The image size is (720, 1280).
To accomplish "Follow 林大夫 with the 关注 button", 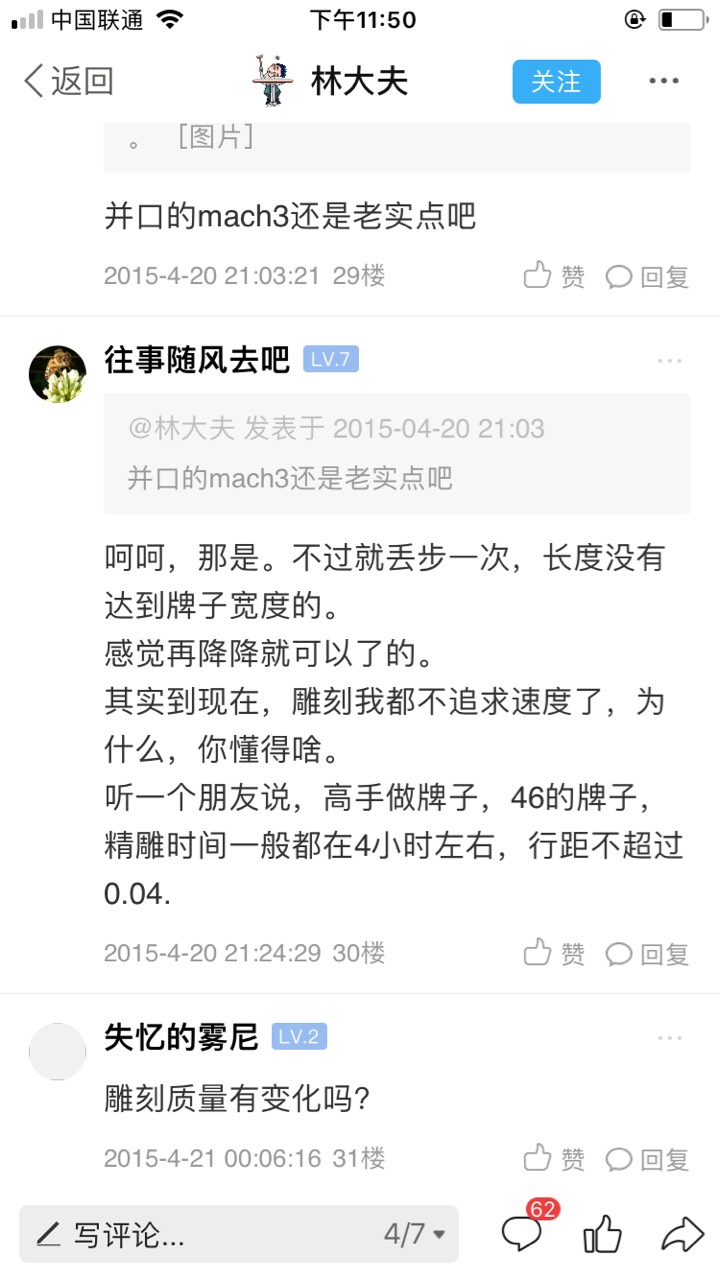I will [556, 81].
